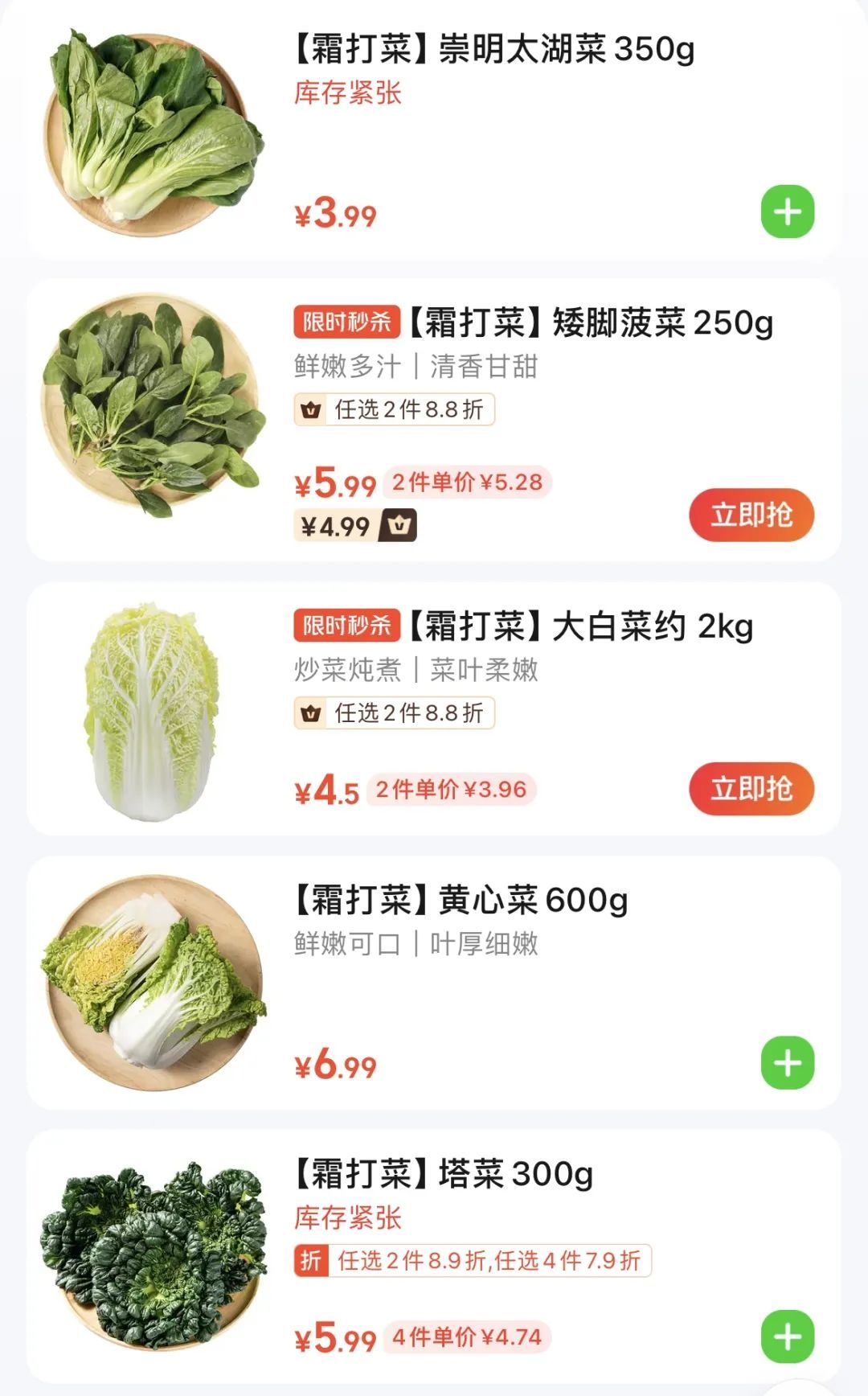Screen dimensions: 868x1396
Task: View the 黄心菜 600g product details
Action: click(x=461, y=901)
